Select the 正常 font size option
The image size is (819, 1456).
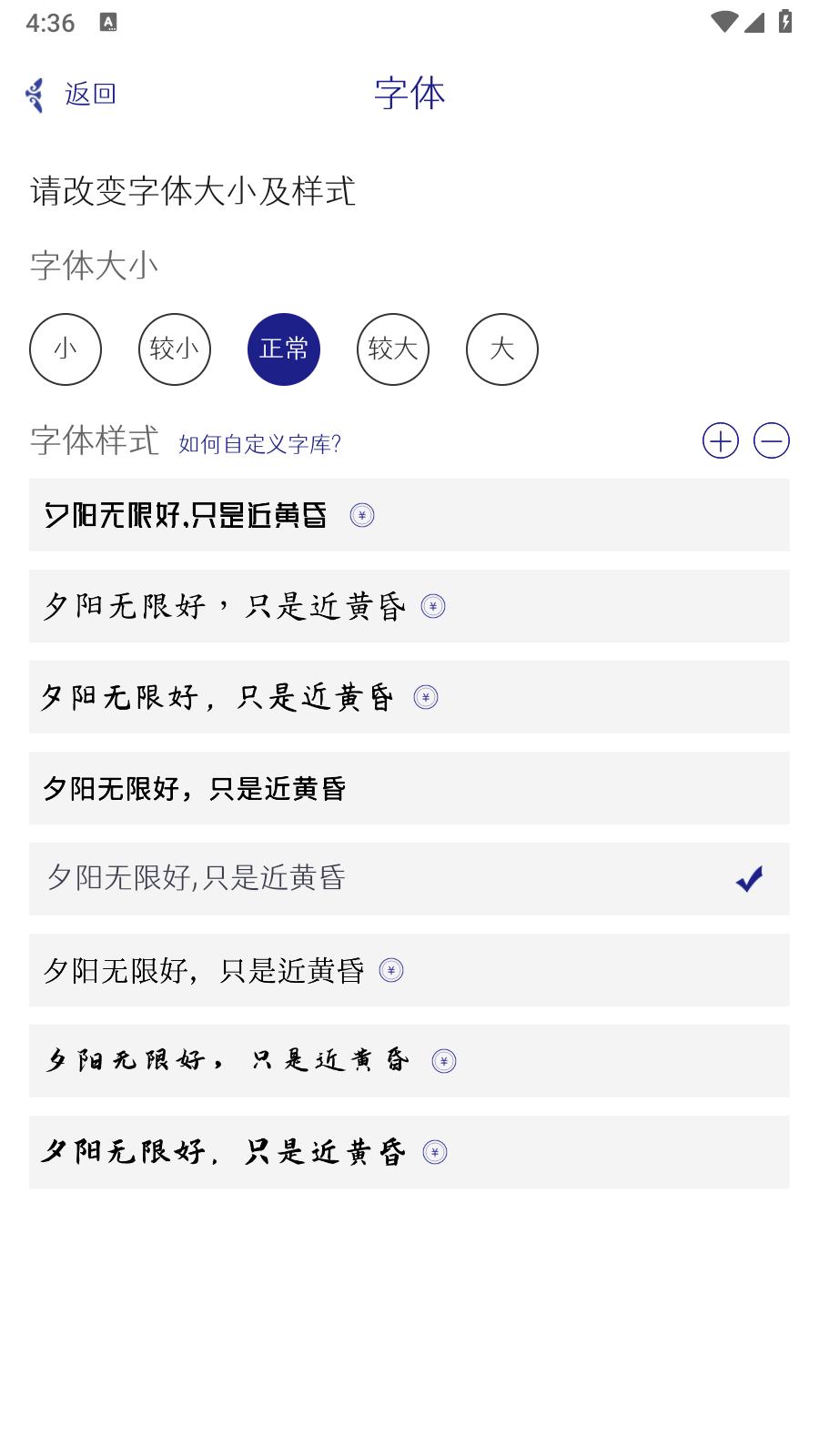tap(284, 349)
